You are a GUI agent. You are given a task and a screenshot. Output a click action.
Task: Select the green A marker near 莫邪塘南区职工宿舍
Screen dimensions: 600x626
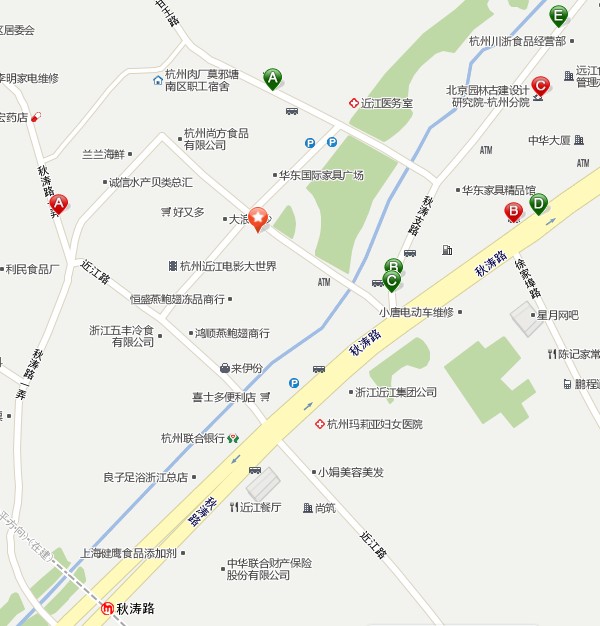(272, 77)
